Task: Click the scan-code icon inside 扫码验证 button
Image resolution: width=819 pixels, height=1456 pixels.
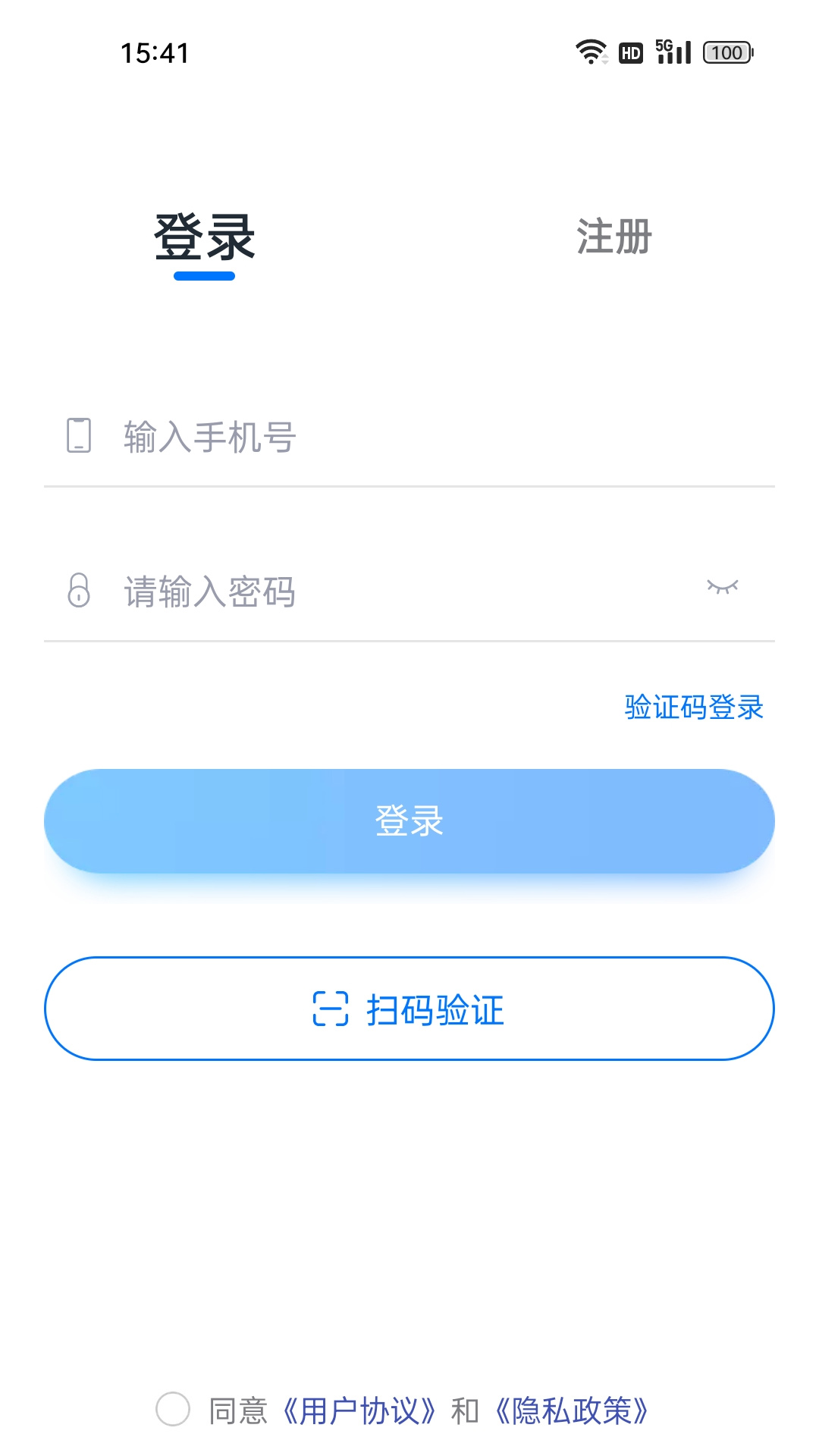Action: (x=331, y=1009)
